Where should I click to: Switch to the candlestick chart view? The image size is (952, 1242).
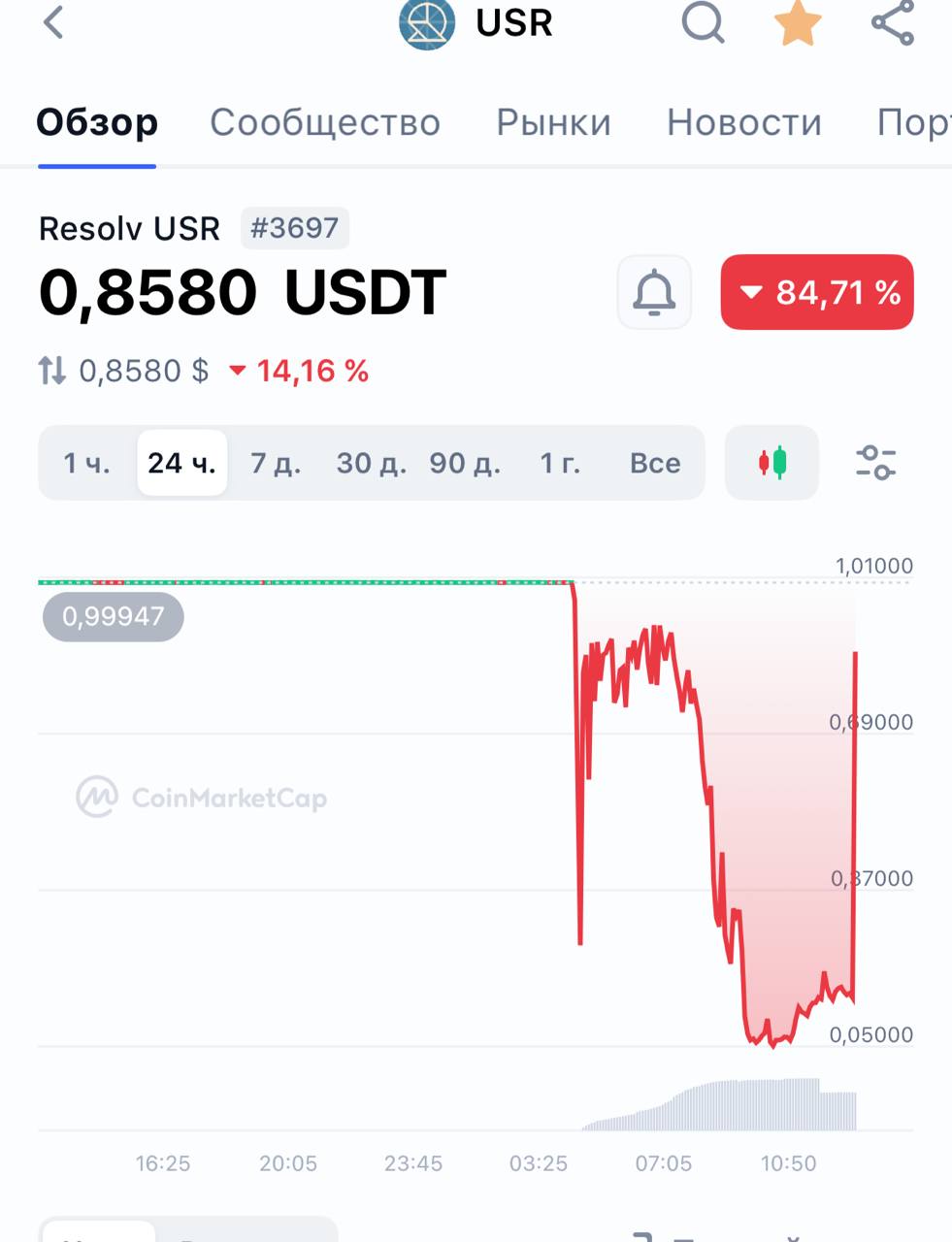[772, 463]
